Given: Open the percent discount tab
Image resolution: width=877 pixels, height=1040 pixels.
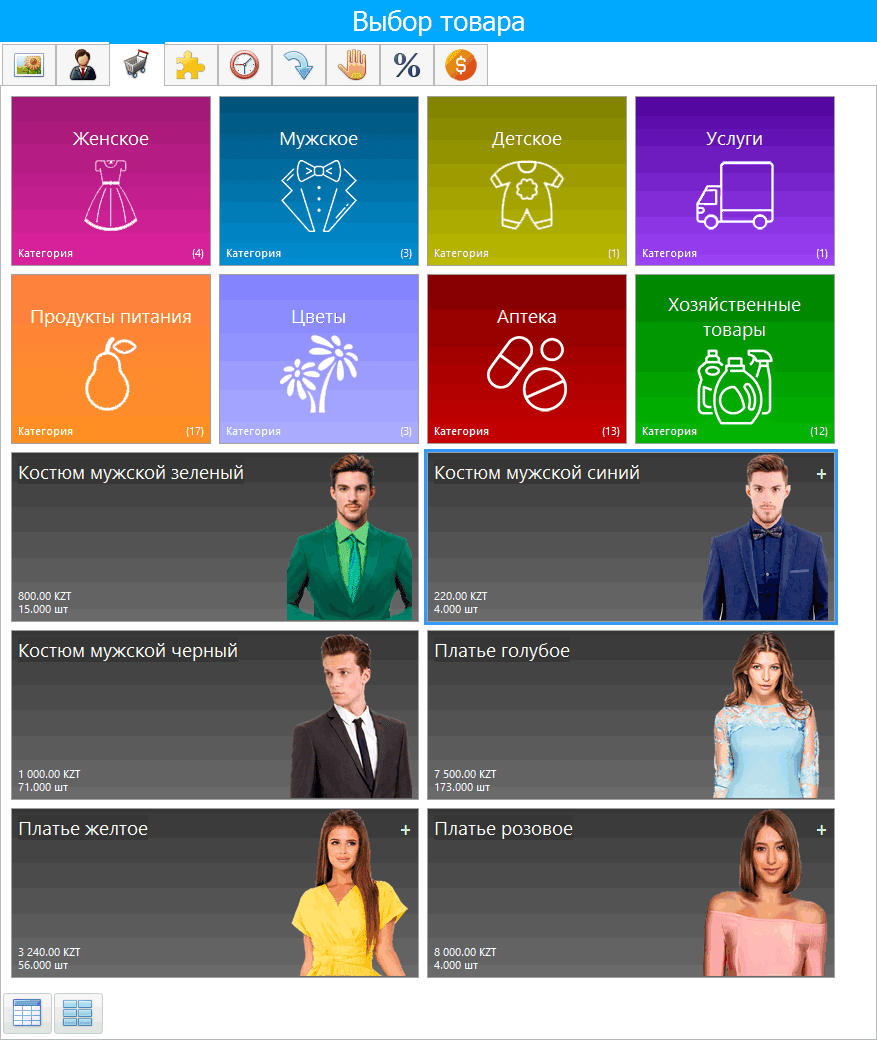Looking at the screenshot, I should point(406,66).
